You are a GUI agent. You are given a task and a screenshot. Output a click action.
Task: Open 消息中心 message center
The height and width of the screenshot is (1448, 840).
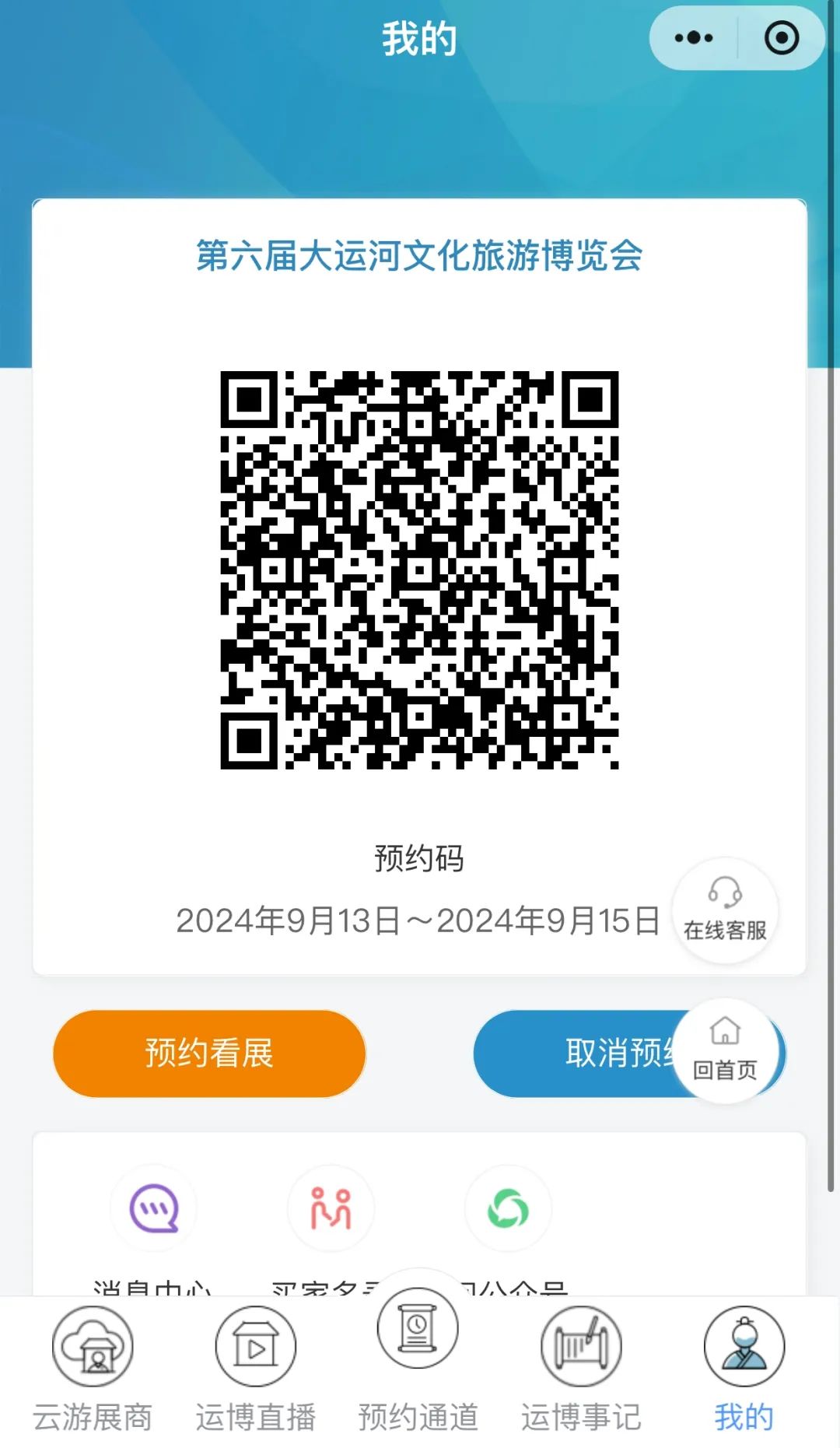[153, 1208]
